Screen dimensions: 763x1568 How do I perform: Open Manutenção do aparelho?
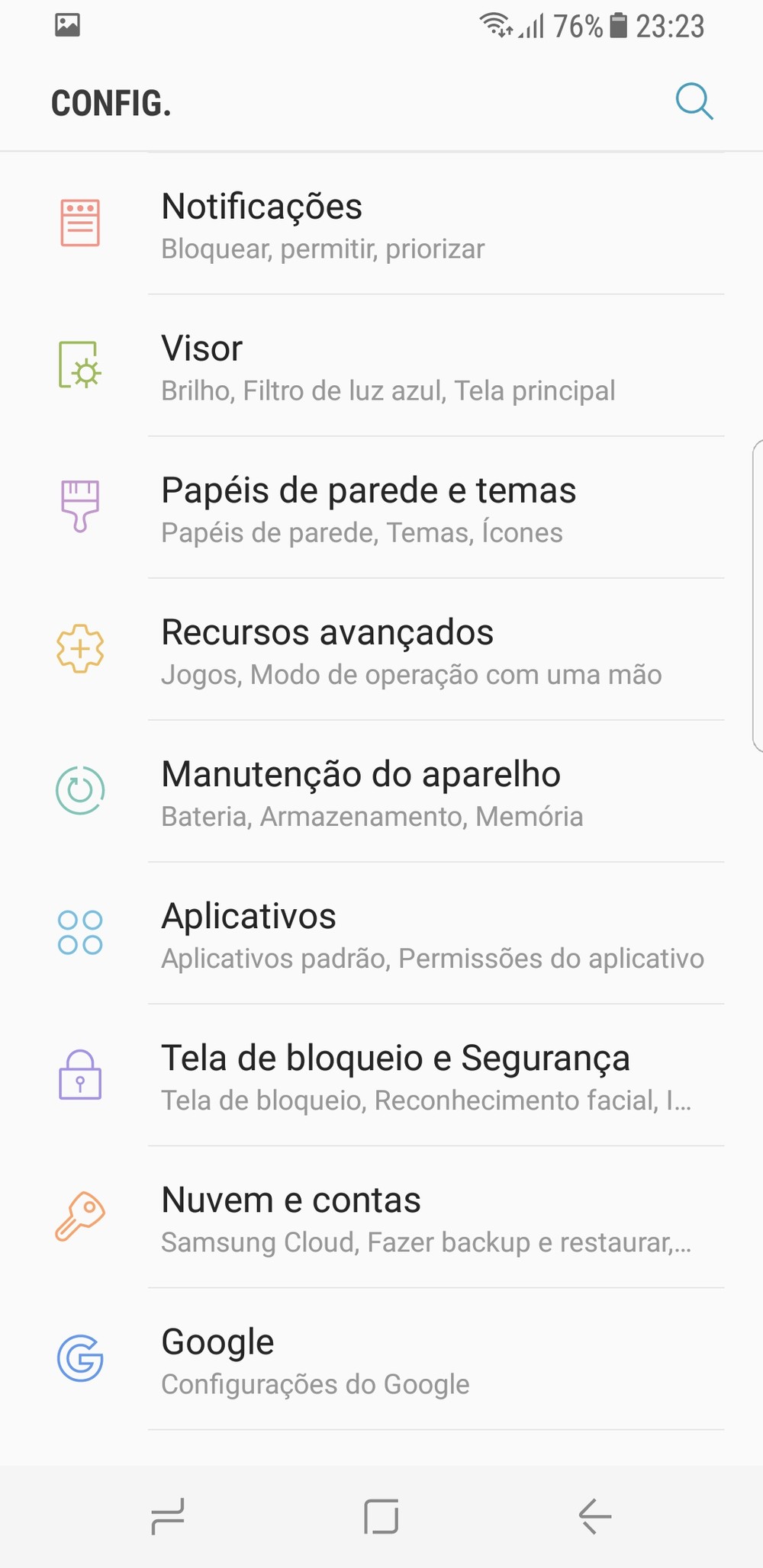click(x=381, y=792)
